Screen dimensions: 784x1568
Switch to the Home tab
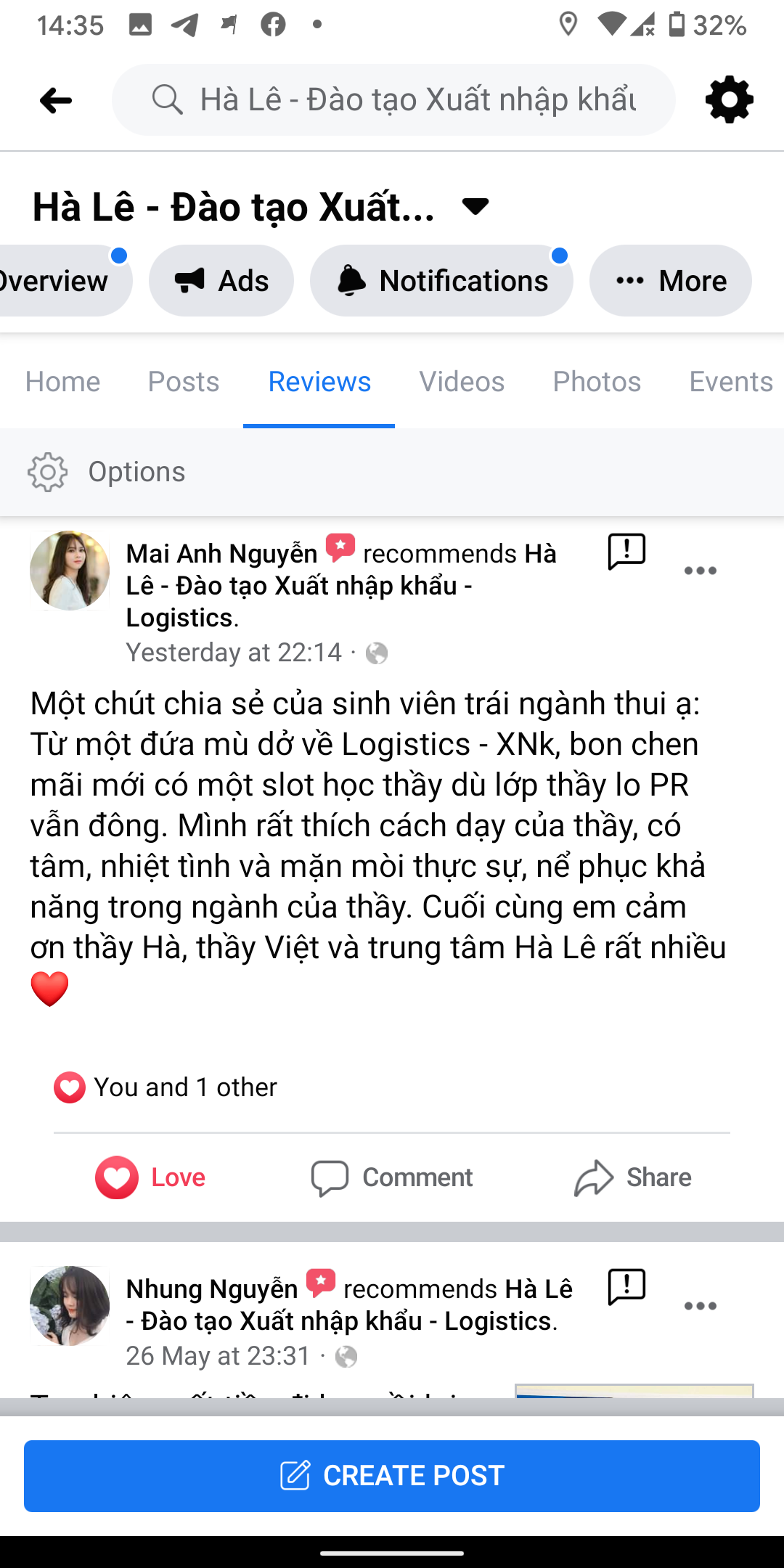[x=62, y=382]
